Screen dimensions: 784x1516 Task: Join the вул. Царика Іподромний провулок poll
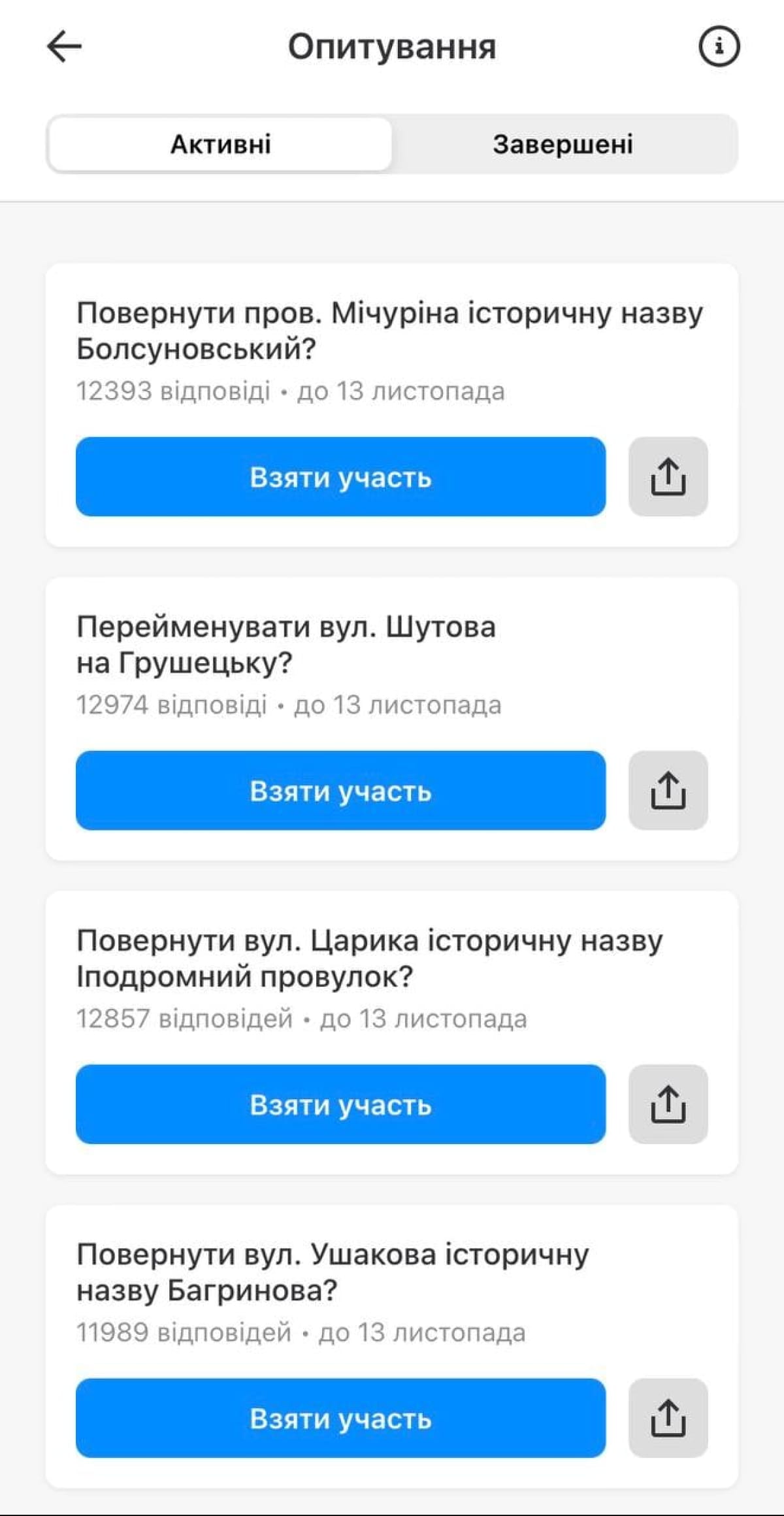click(x=340, y=1104)
